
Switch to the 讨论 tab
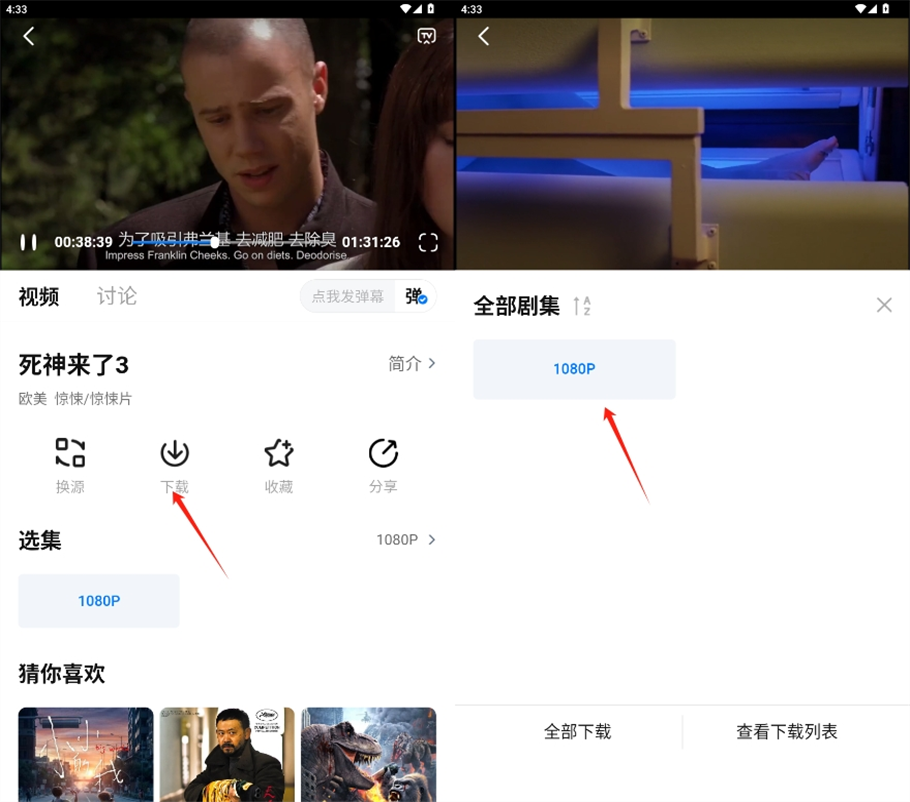[116, 296]
